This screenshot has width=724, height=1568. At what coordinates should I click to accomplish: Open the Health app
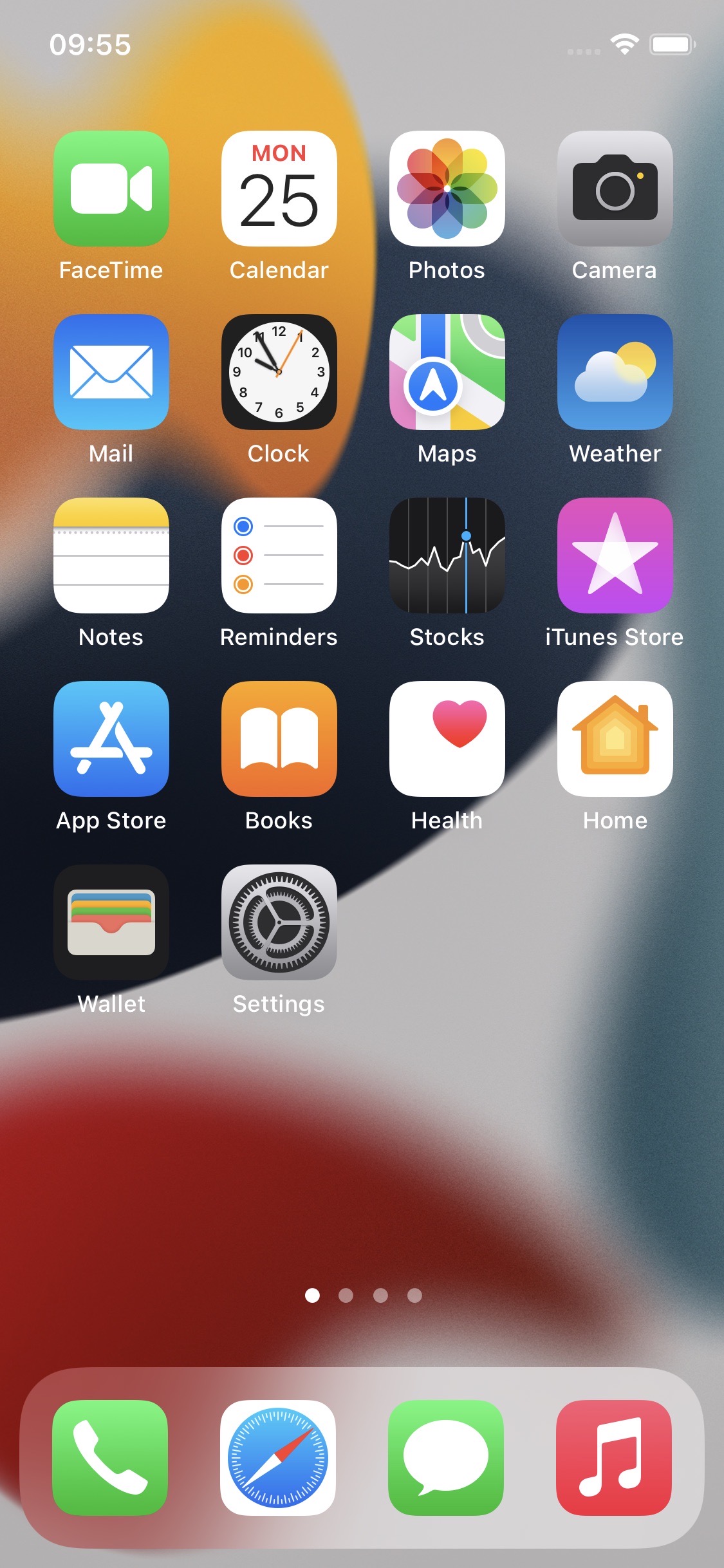pos(447,739)
